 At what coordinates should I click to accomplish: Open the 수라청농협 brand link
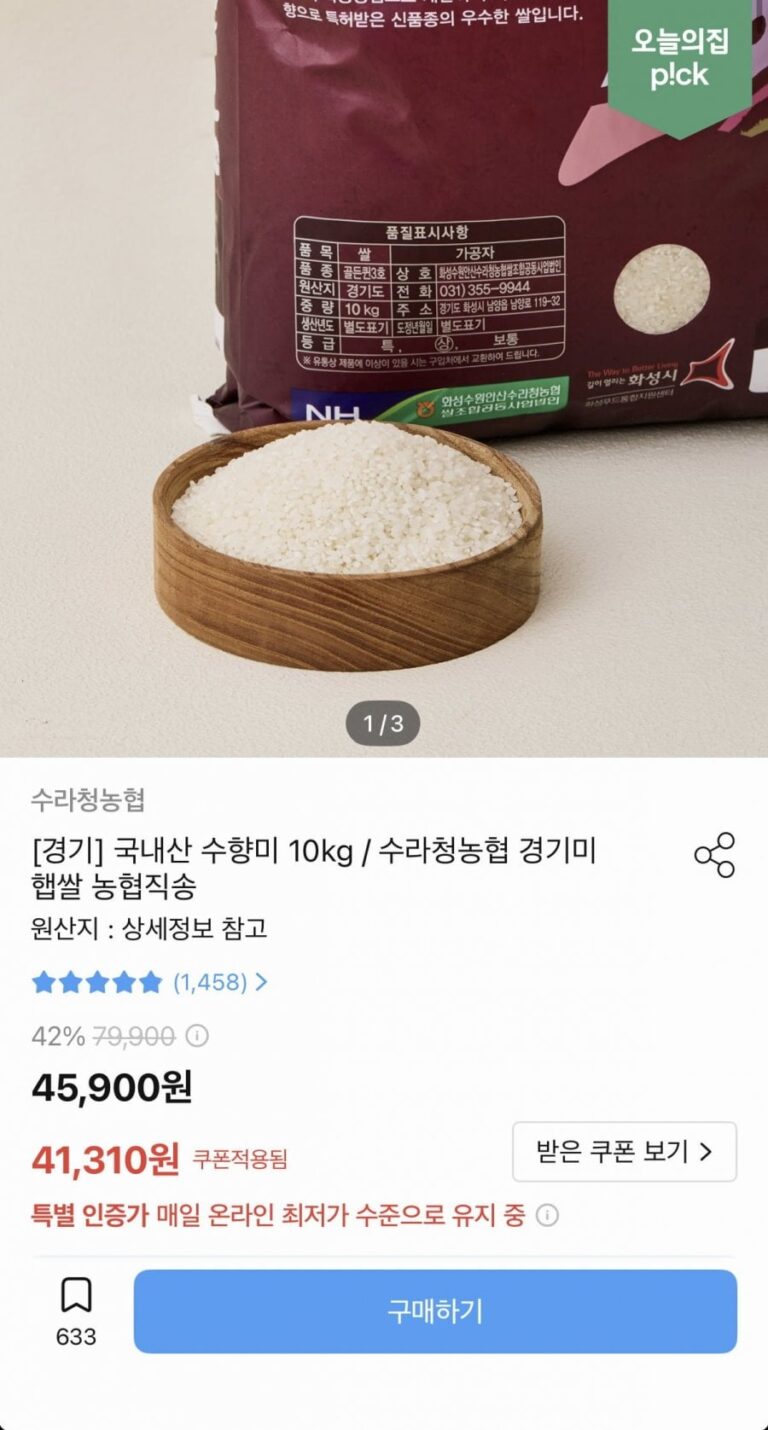[88, 800]
